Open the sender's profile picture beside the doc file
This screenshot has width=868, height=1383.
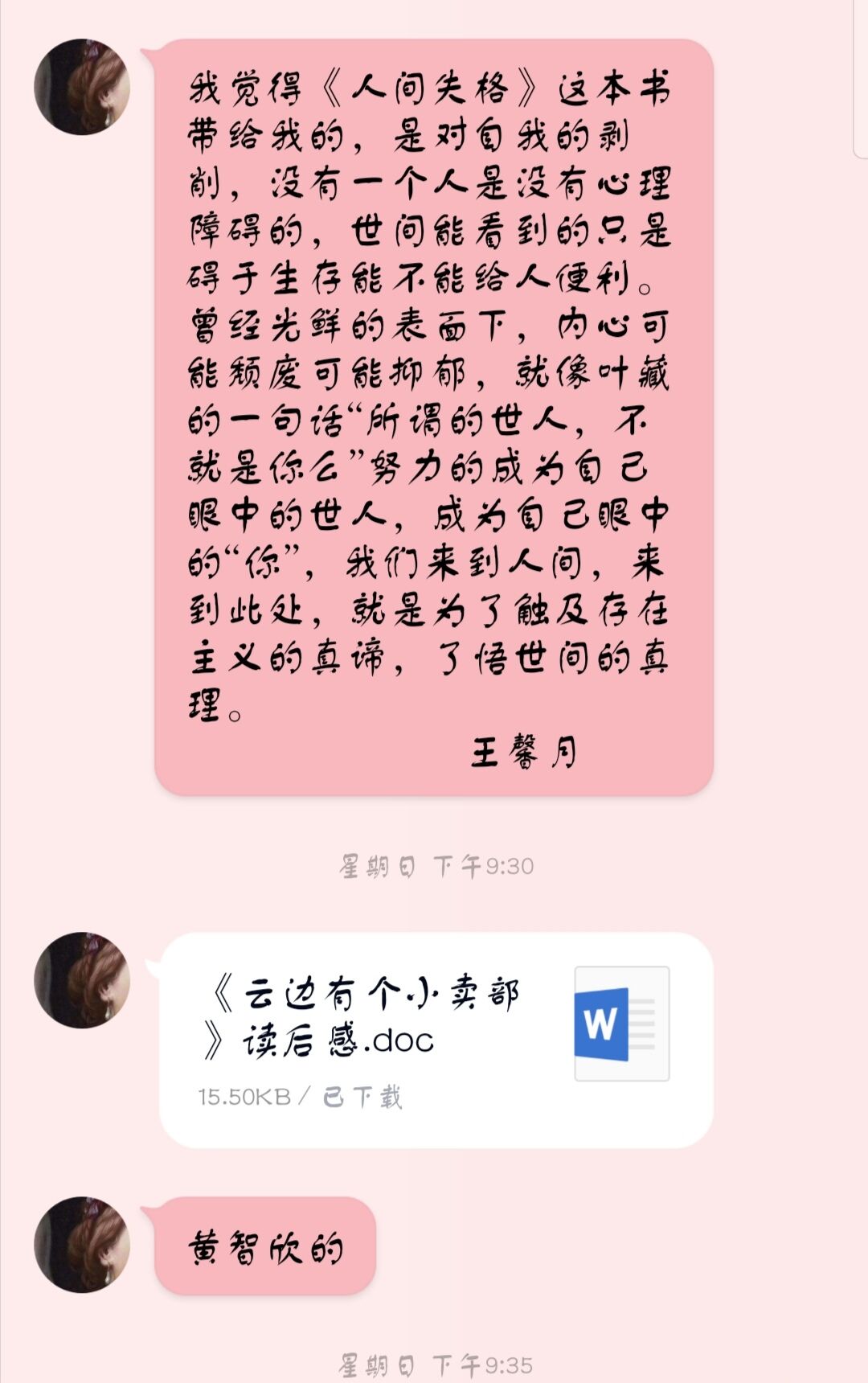tap(82, 980)
